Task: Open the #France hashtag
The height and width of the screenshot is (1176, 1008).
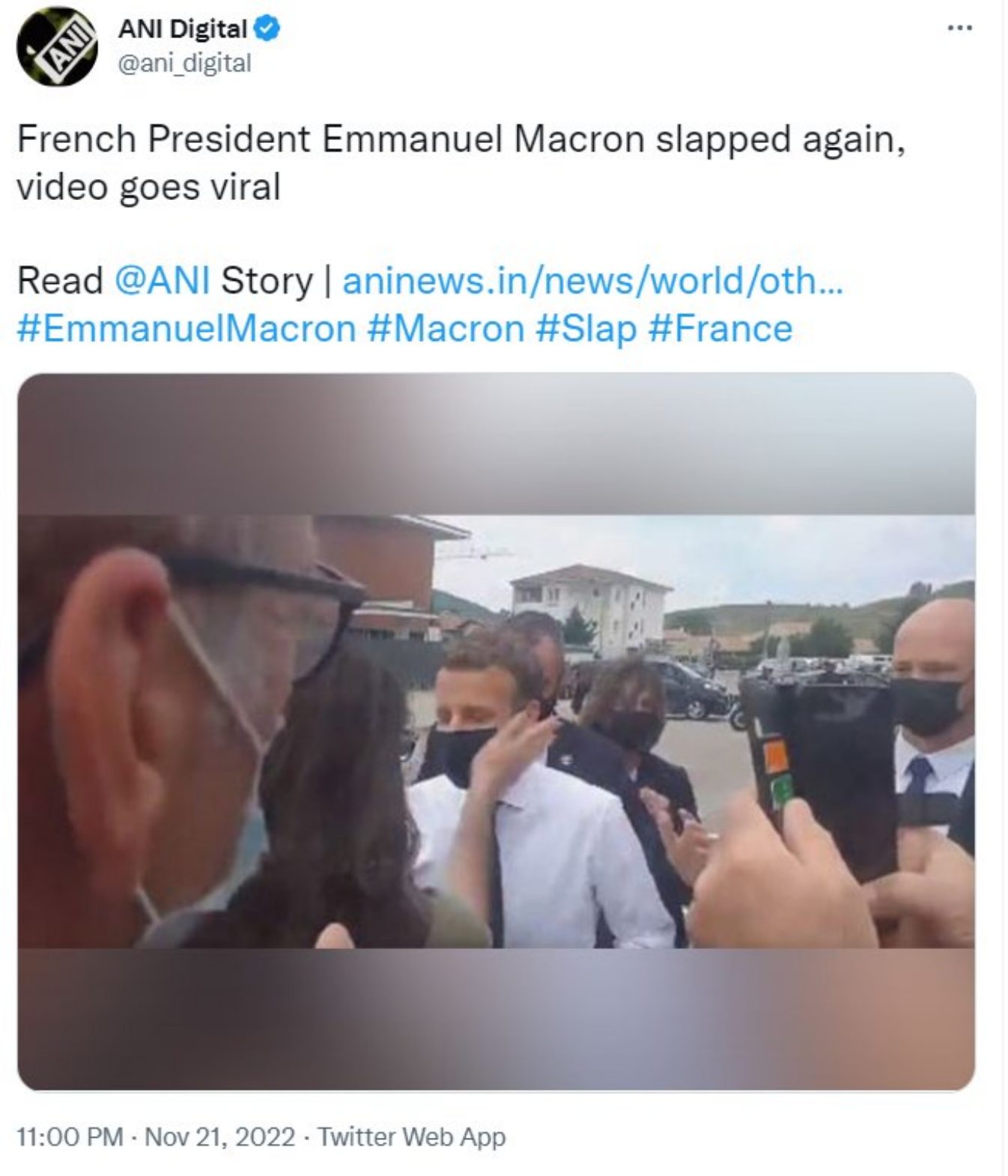Action: pos(720,329)
